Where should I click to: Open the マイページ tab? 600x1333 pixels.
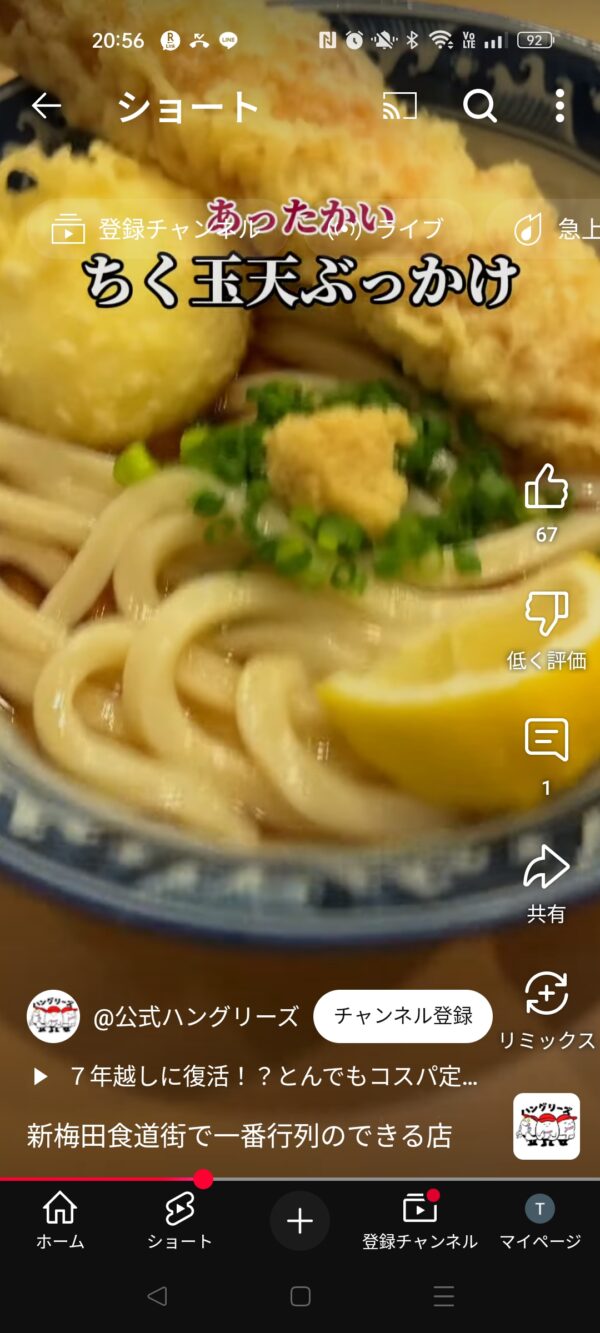(x=540, y=1220)
